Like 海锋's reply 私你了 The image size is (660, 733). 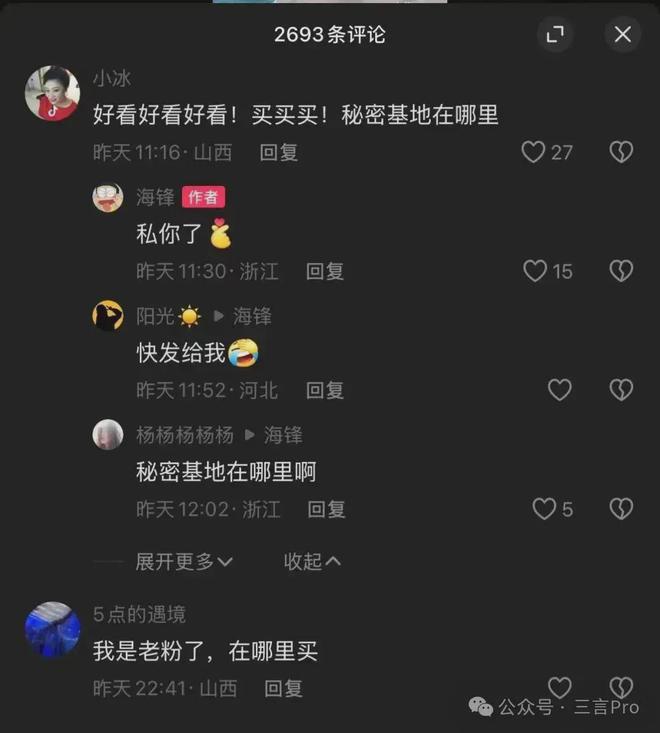(536, 271)
